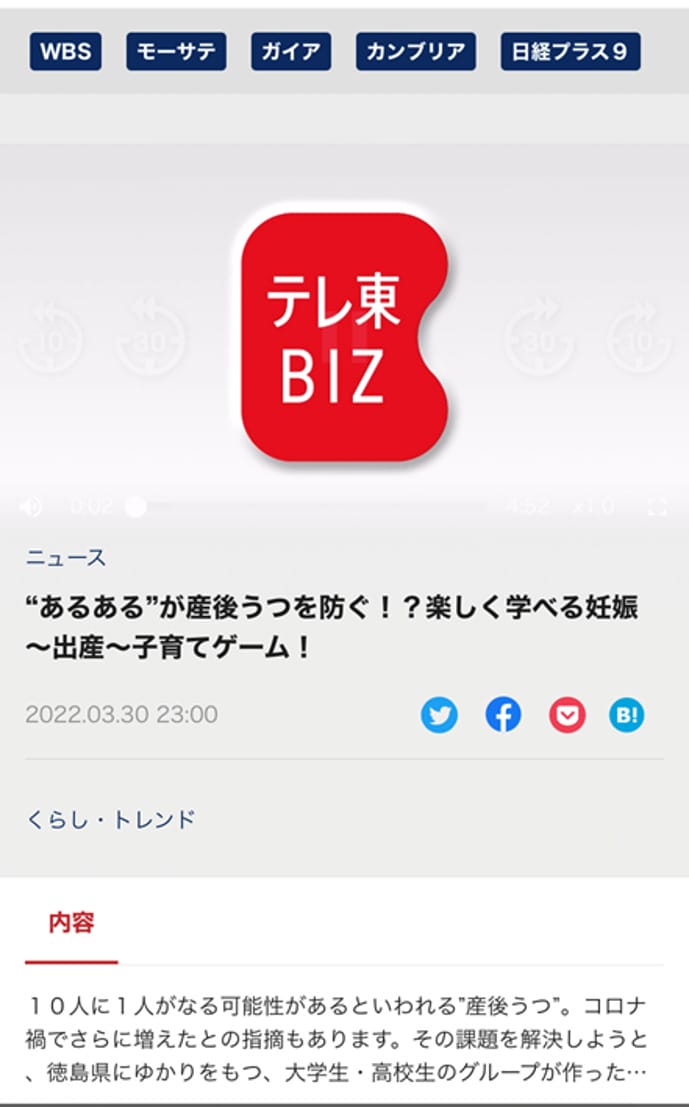Open the くらし・トレンド tag
The width and height of the screenshot is (689, 1107).
110,820
